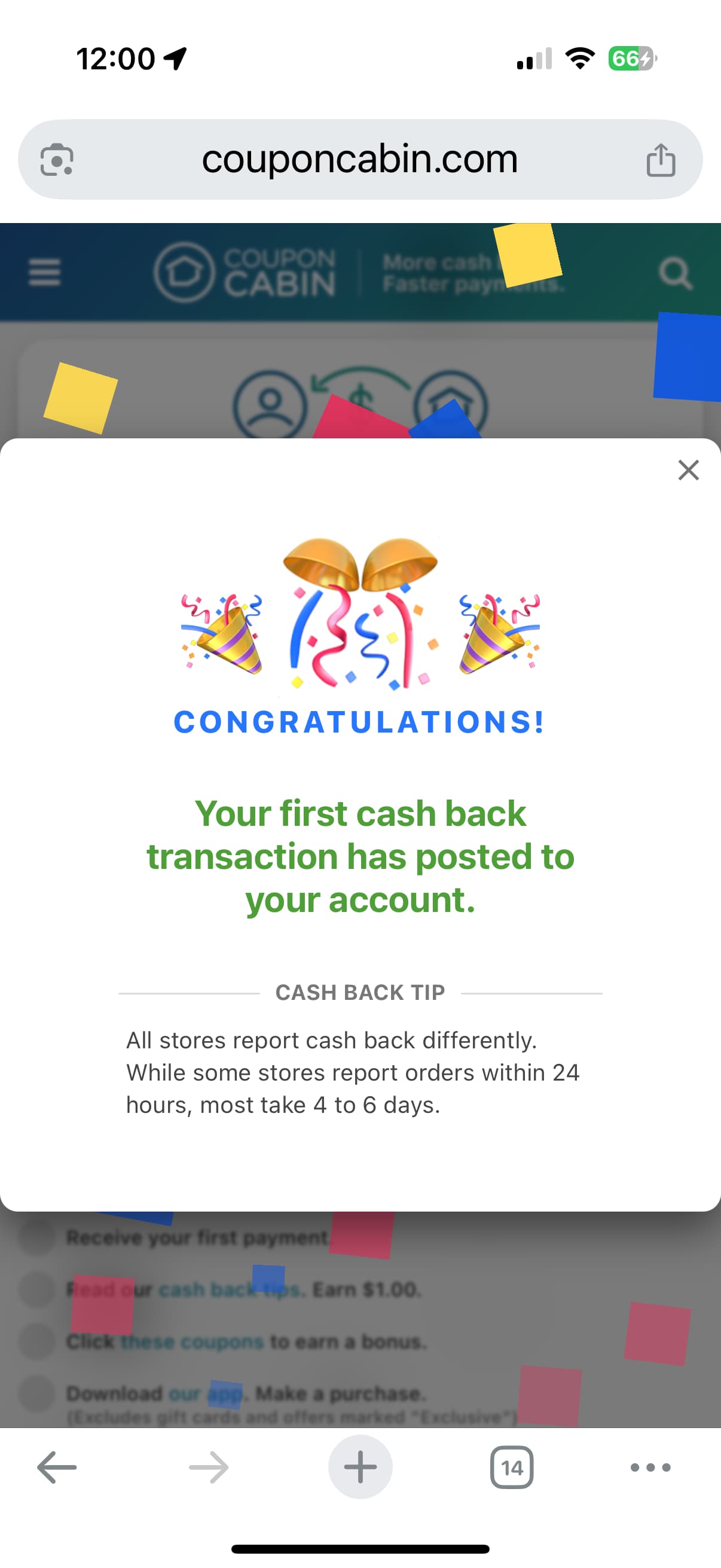Open the tab switcher showing 14 tabs
This screenshot has width=721, height=1568.
(x=512, y=1467)
